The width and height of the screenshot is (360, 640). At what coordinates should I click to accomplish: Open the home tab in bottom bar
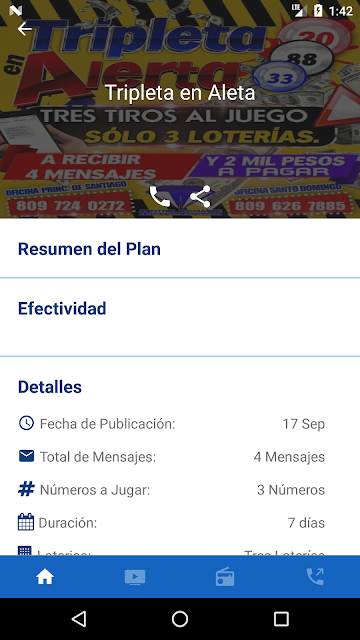[x=45, y=577]
